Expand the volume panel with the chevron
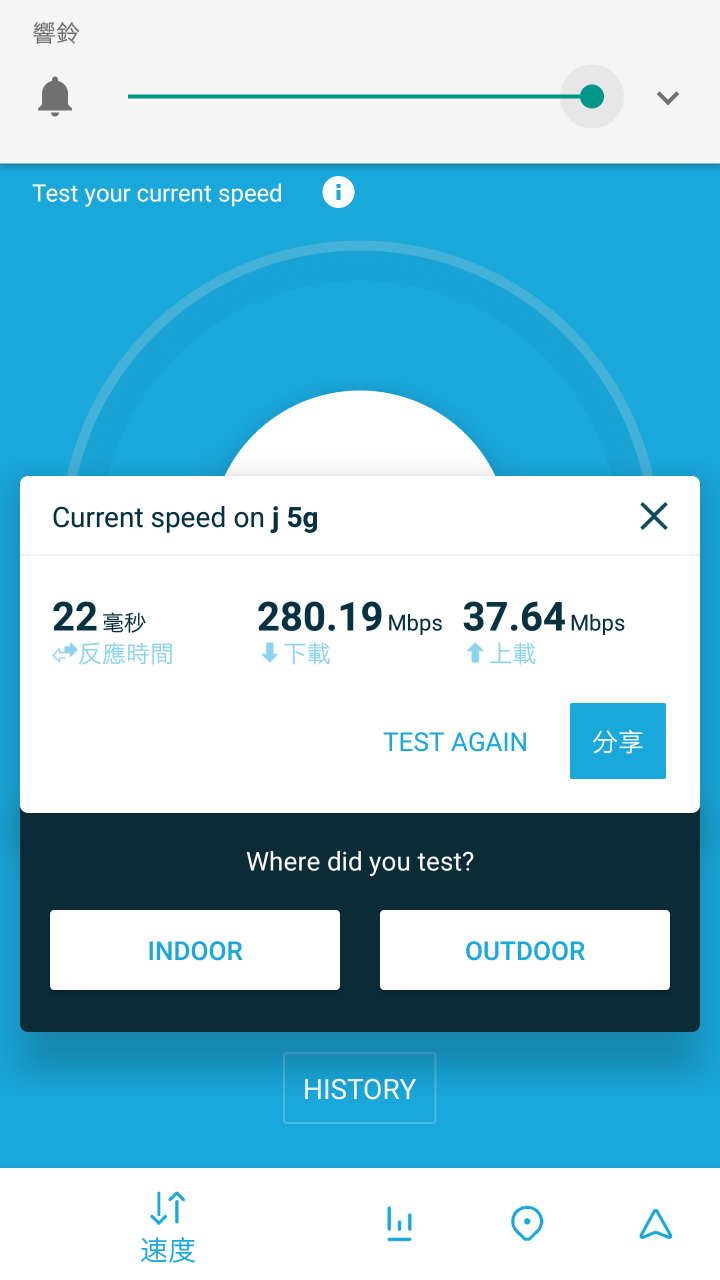The height and width of the screenshot is (1280, 720). point(668,97)
